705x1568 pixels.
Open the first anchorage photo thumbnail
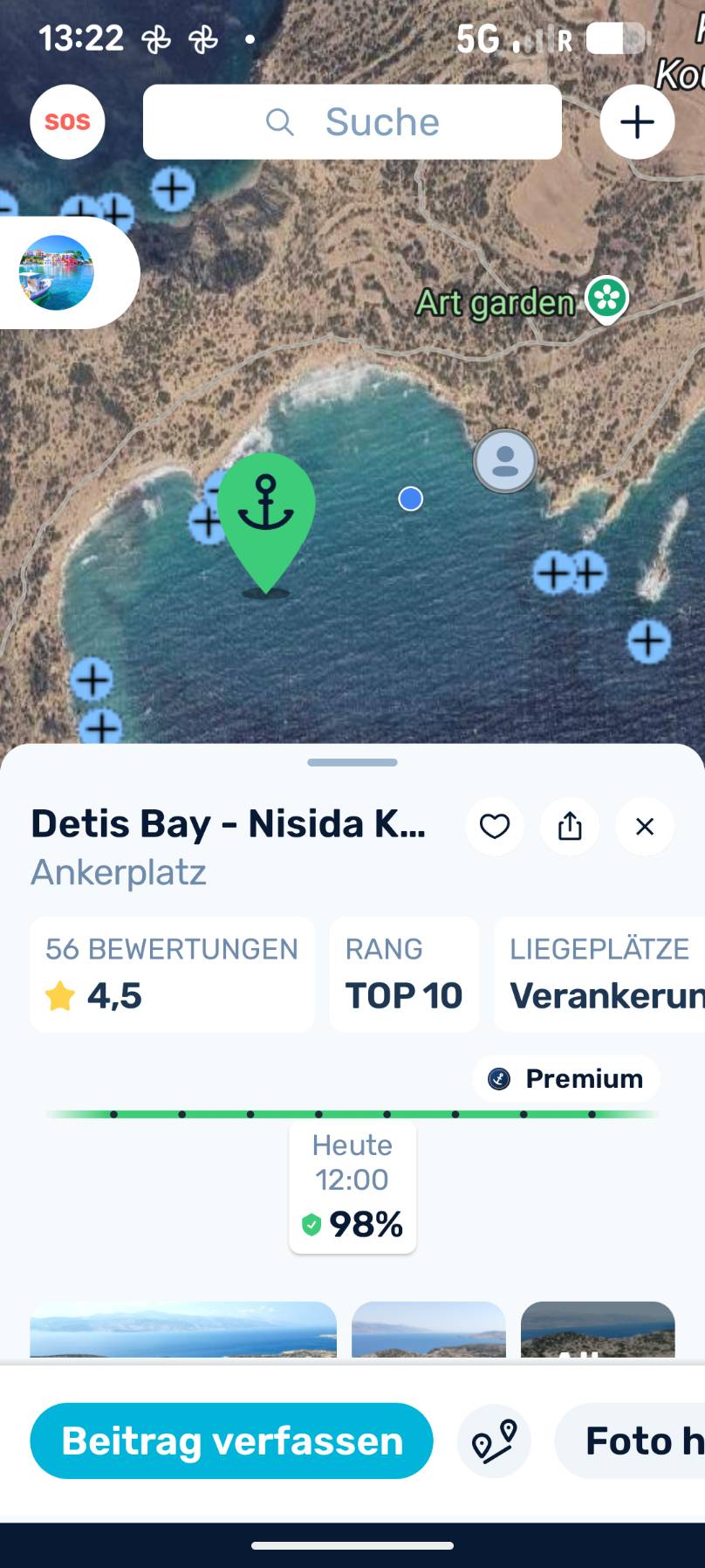coord(183,1330)
